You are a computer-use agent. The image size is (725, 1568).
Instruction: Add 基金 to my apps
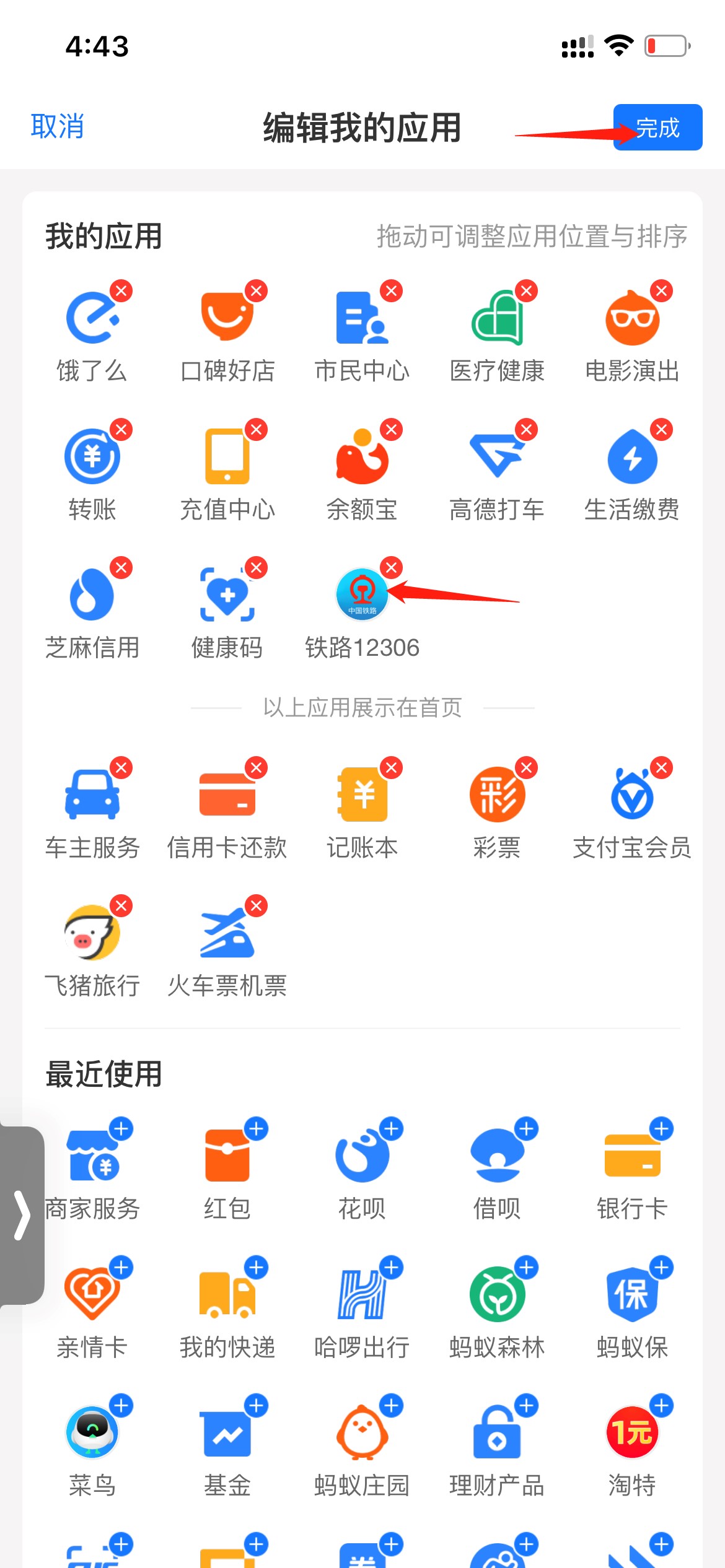coord(257,1406)
